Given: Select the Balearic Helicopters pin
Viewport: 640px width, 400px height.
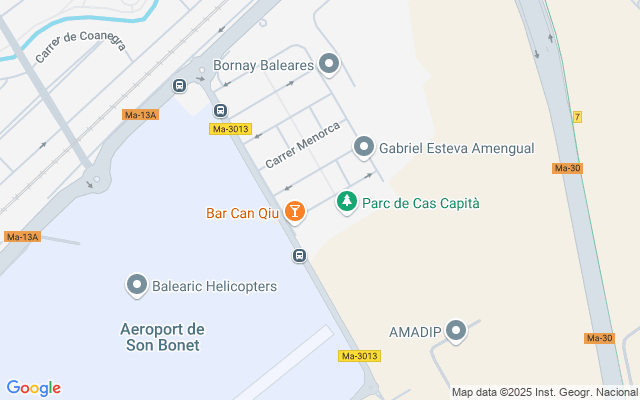Looking at the screenshot, I should (137, 285).
